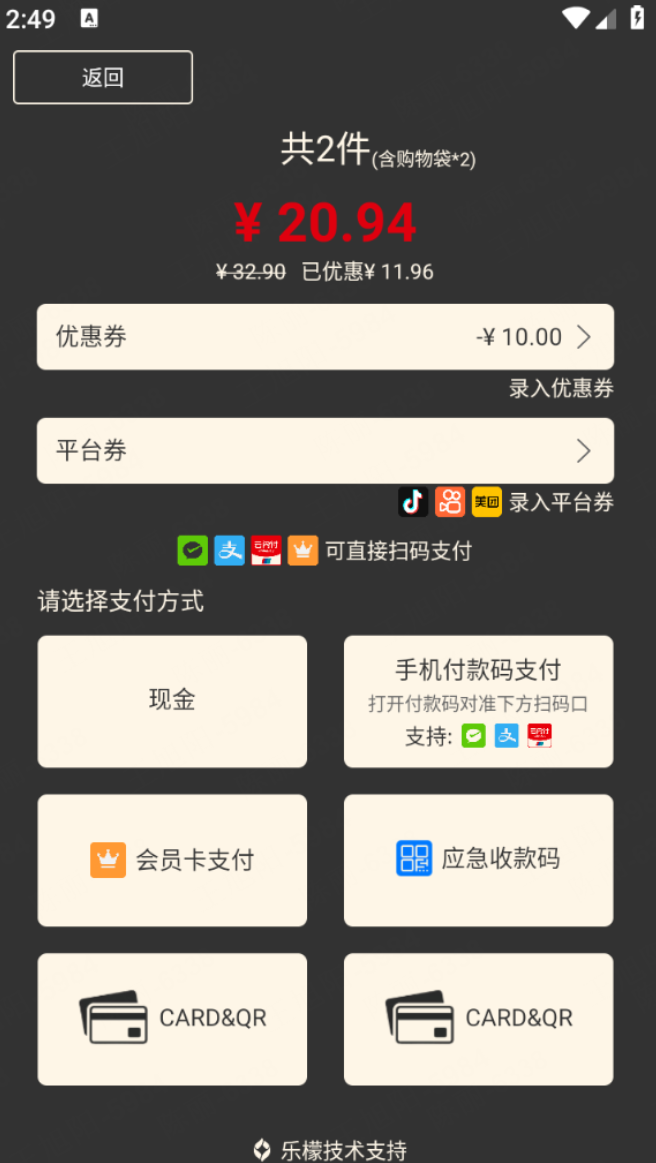656x1163 pixels.
Task: Select 应急收款码 payment option
Action: pos(479,860)
